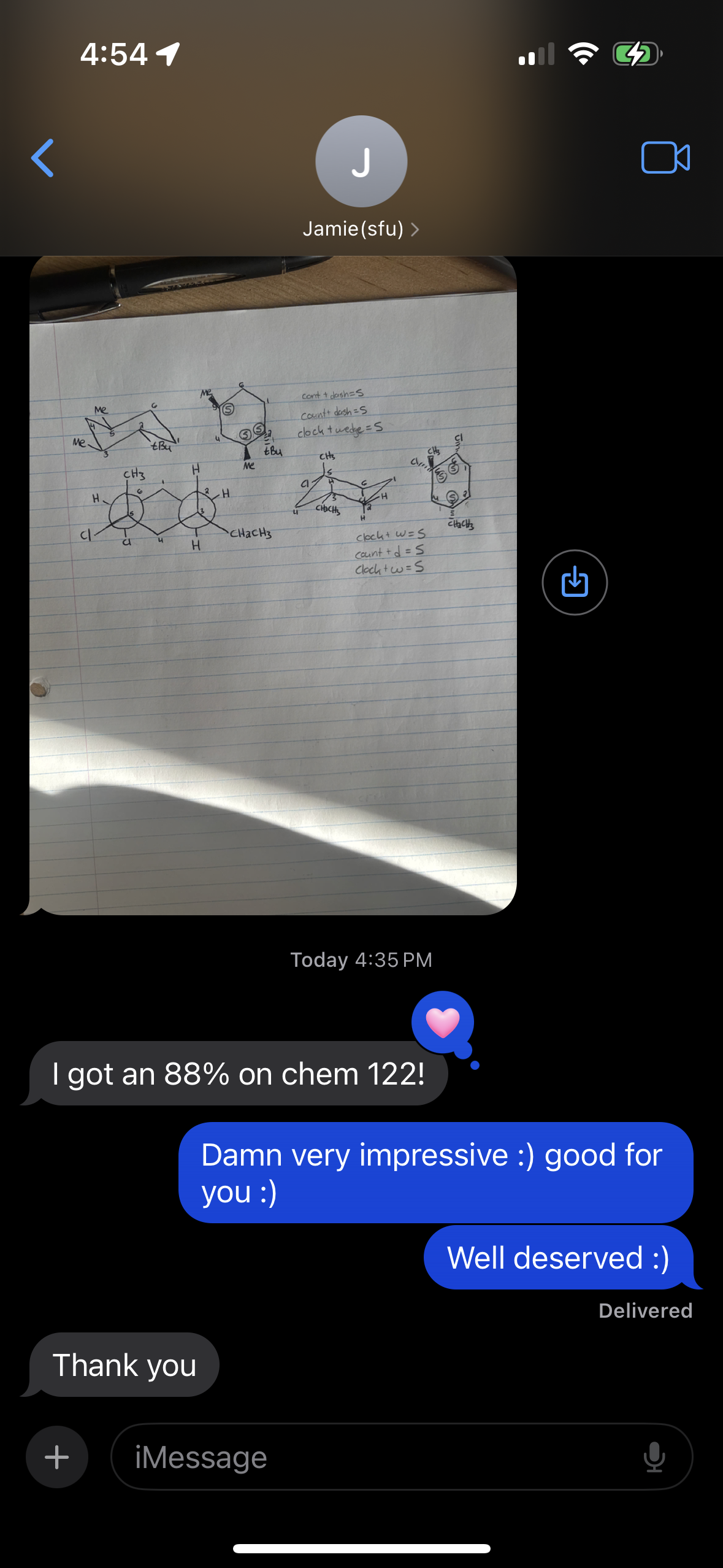The image size is (723, 1568).
Task: Open the plus apps menu
Action: click(57, 1457)
